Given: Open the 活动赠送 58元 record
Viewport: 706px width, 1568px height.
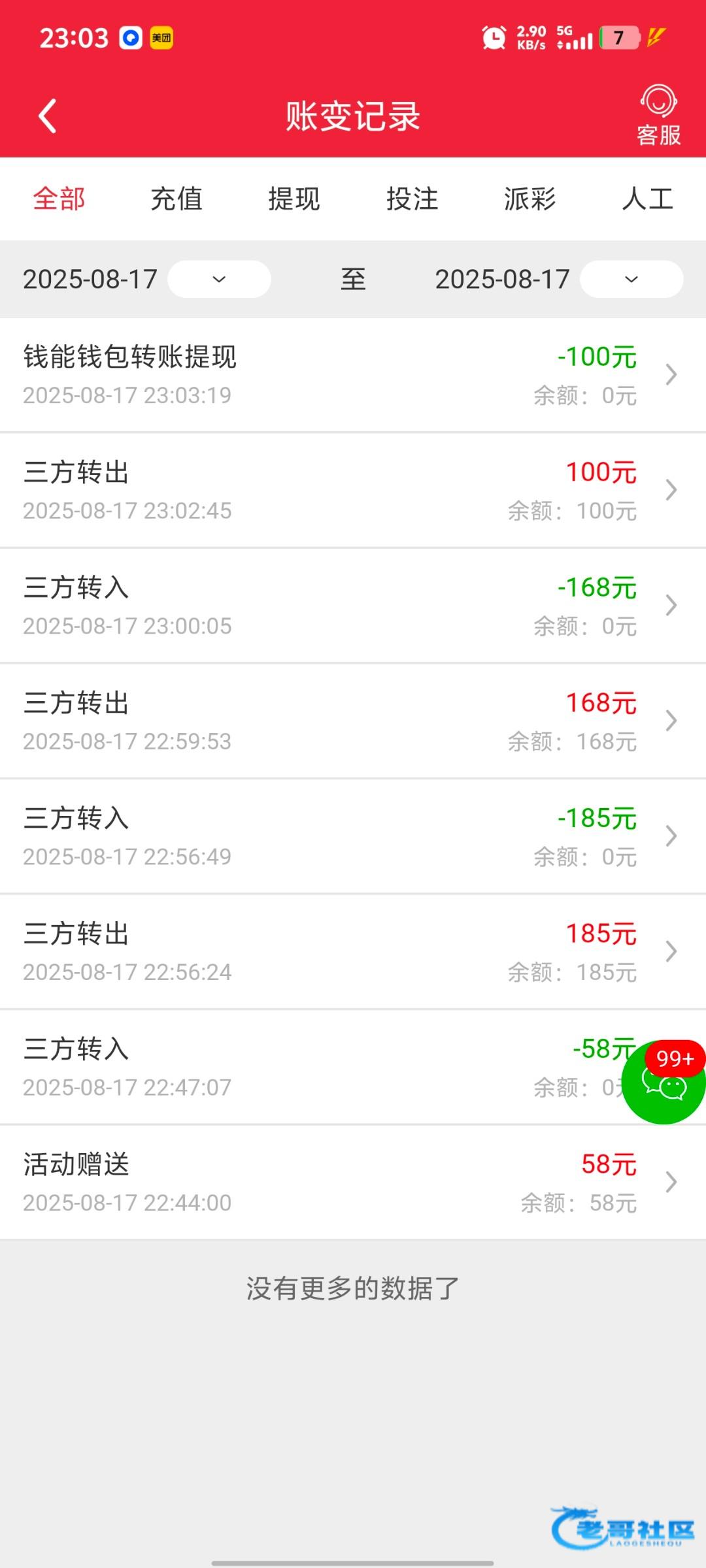Looking at the screenshot, I should coord(353,1183).
